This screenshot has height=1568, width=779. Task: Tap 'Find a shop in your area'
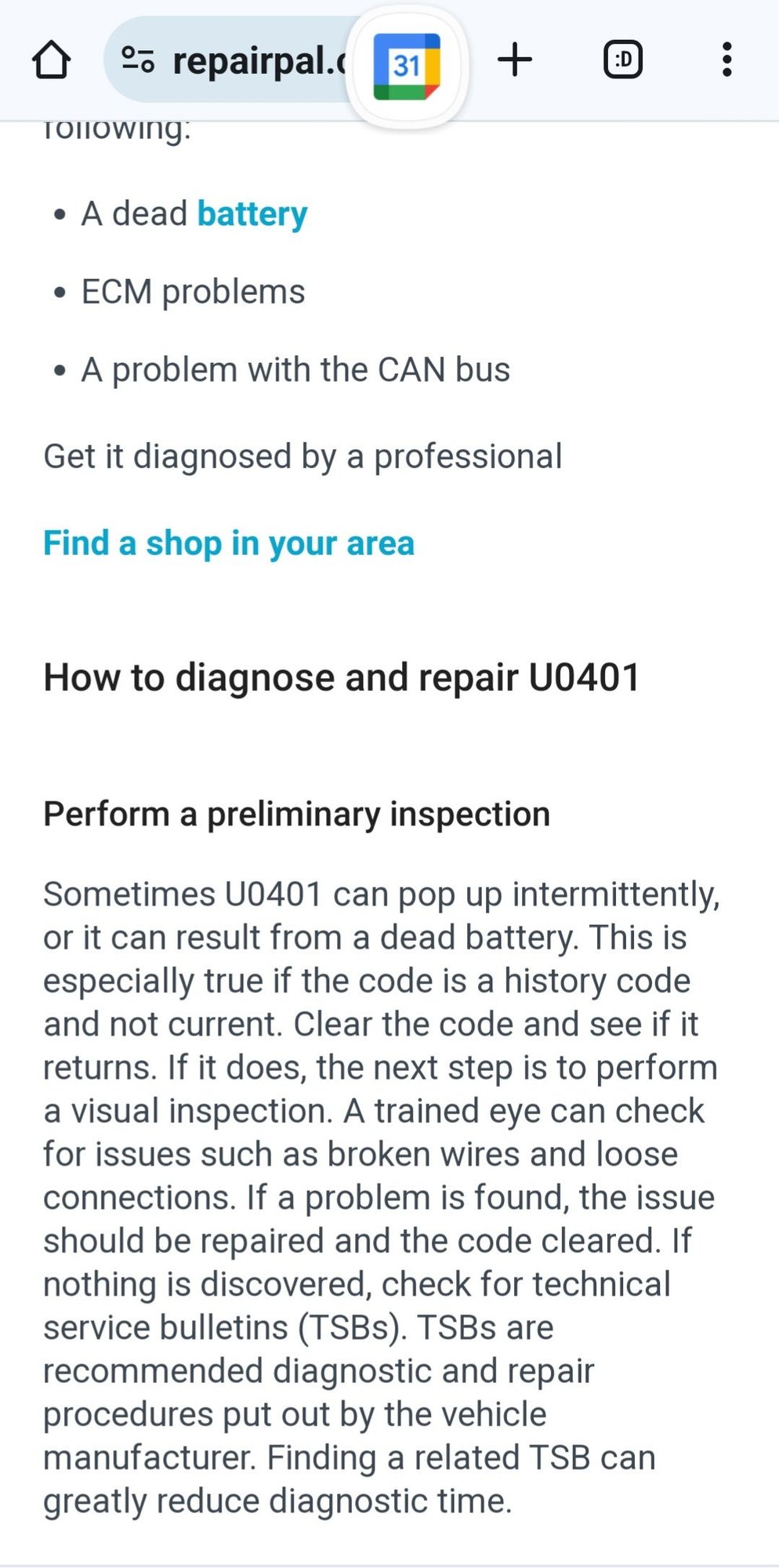229,543
